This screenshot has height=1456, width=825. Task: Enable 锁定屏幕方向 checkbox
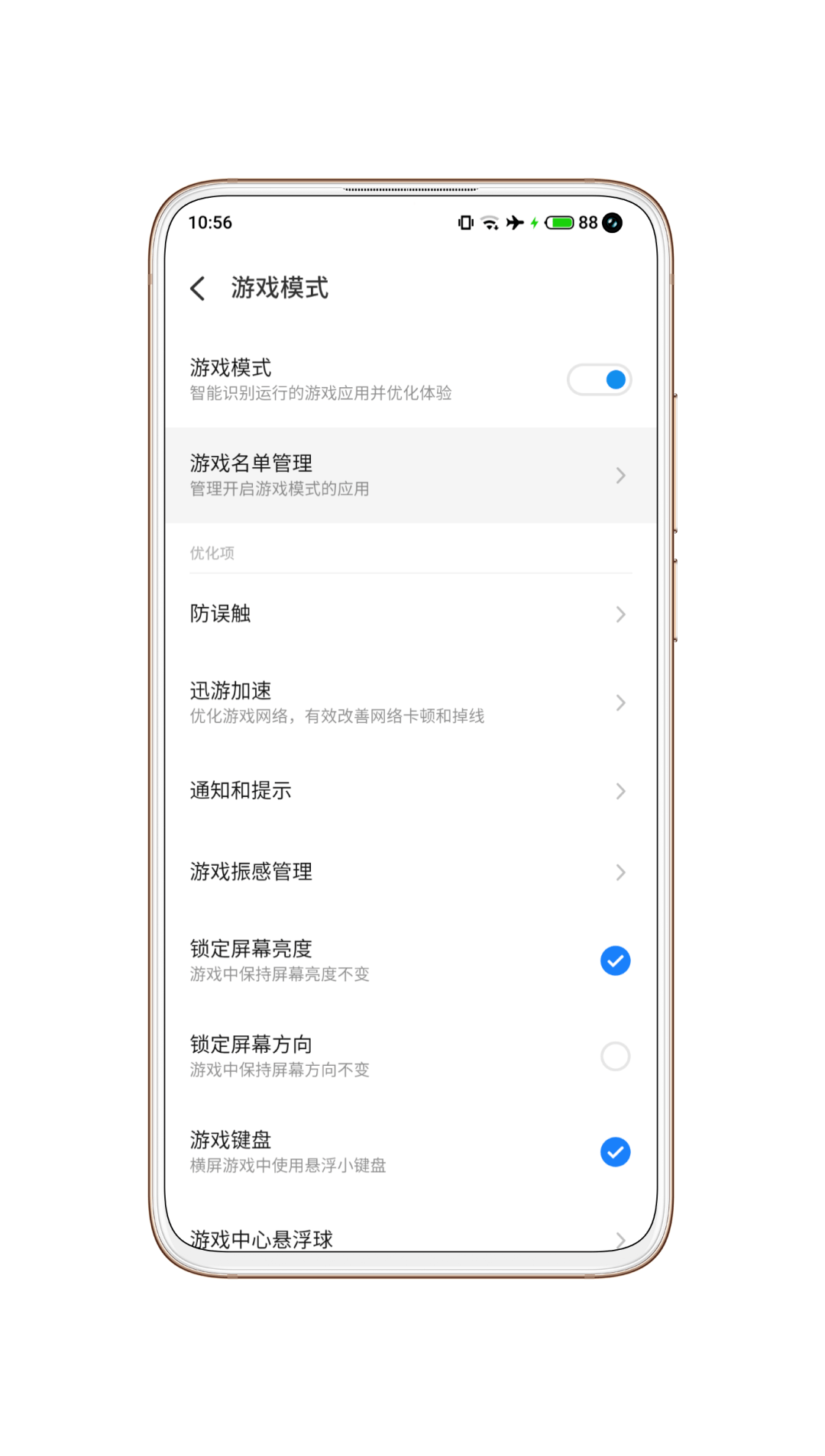point(615,1056)
